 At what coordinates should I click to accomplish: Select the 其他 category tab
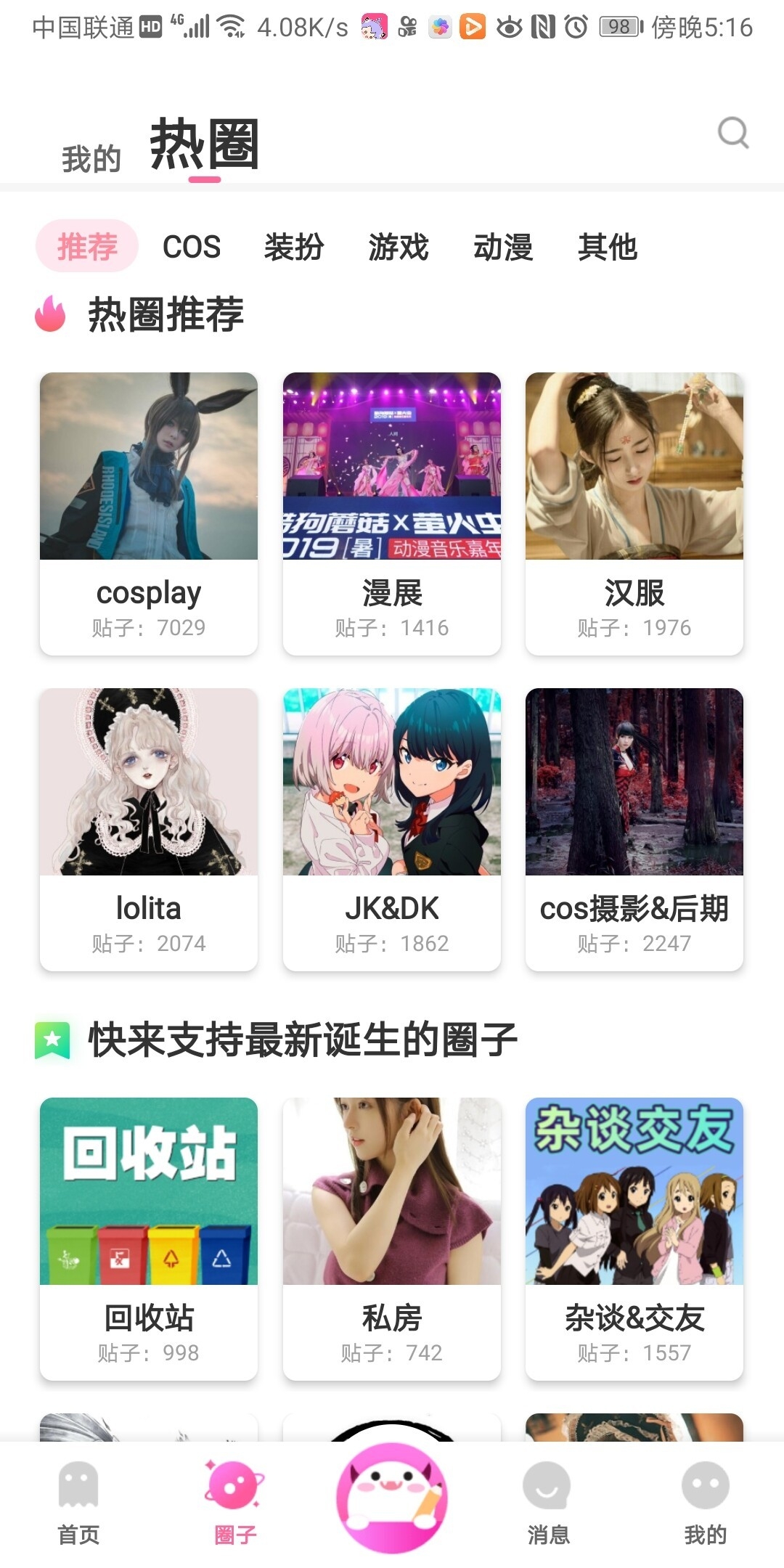click(608, 247)
